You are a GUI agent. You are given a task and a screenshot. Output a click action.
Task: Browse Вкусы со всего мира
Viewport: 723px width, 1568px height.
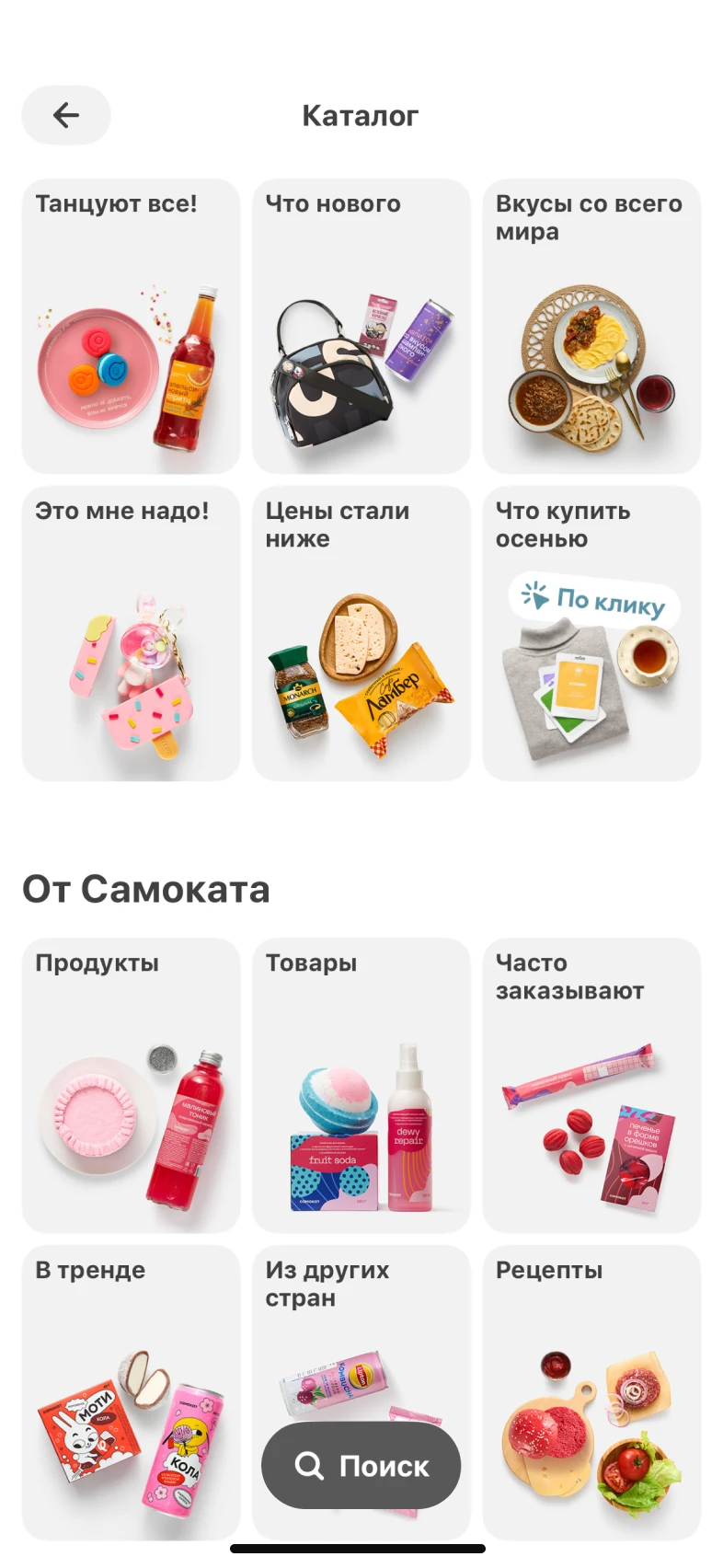591,326
